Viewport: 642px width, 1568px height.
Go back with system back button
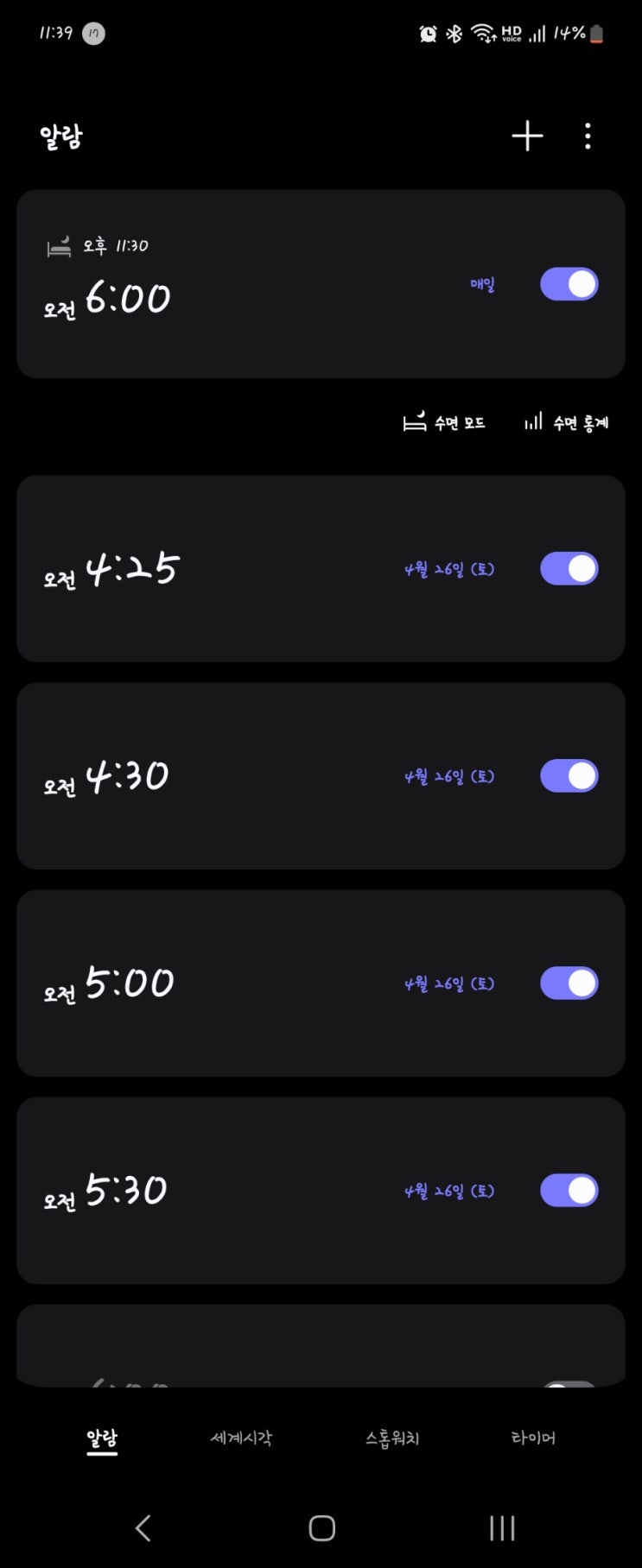(143, 1527)
